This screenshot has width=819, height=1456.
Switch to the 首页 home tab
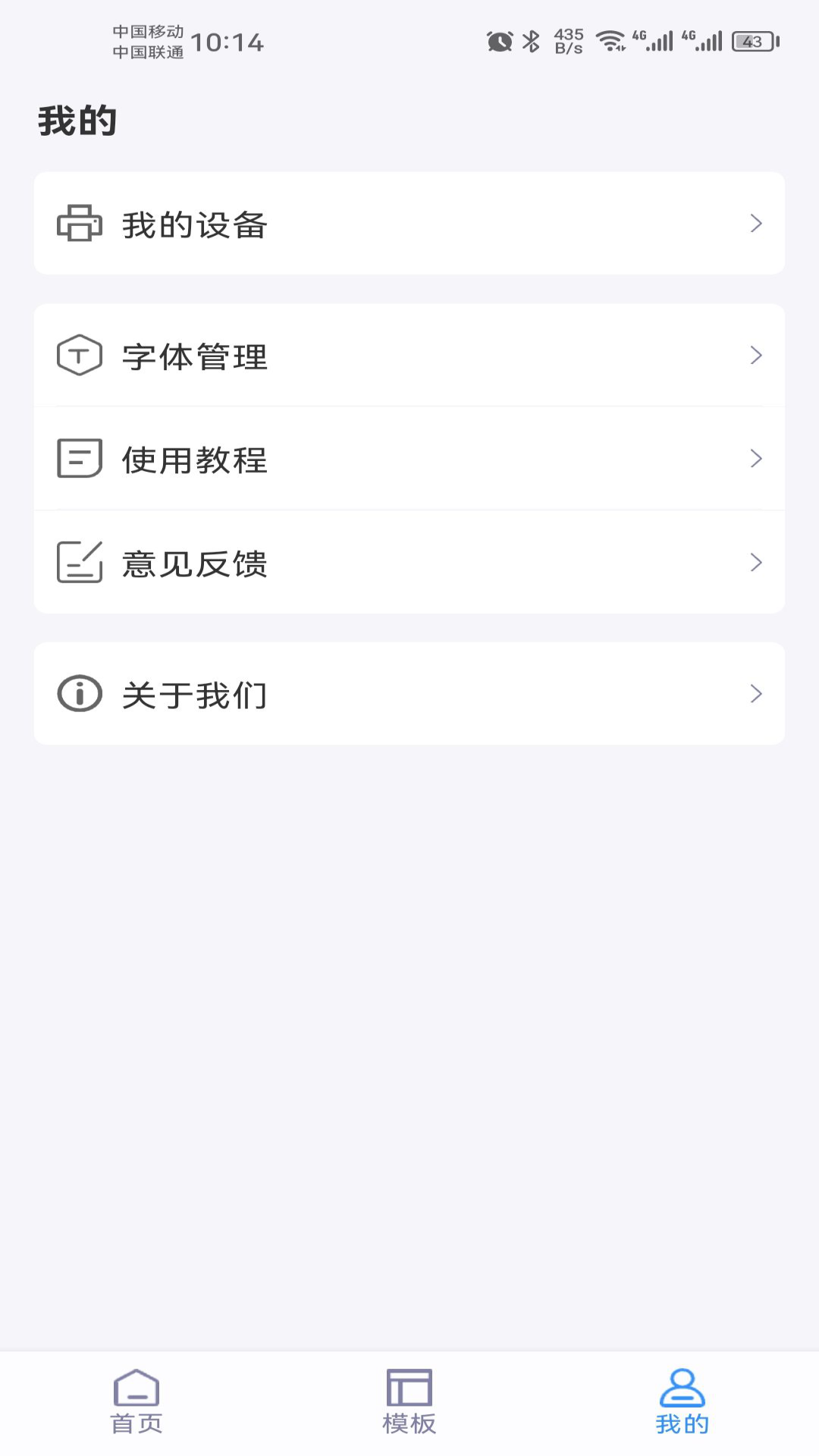point(136,1401)
